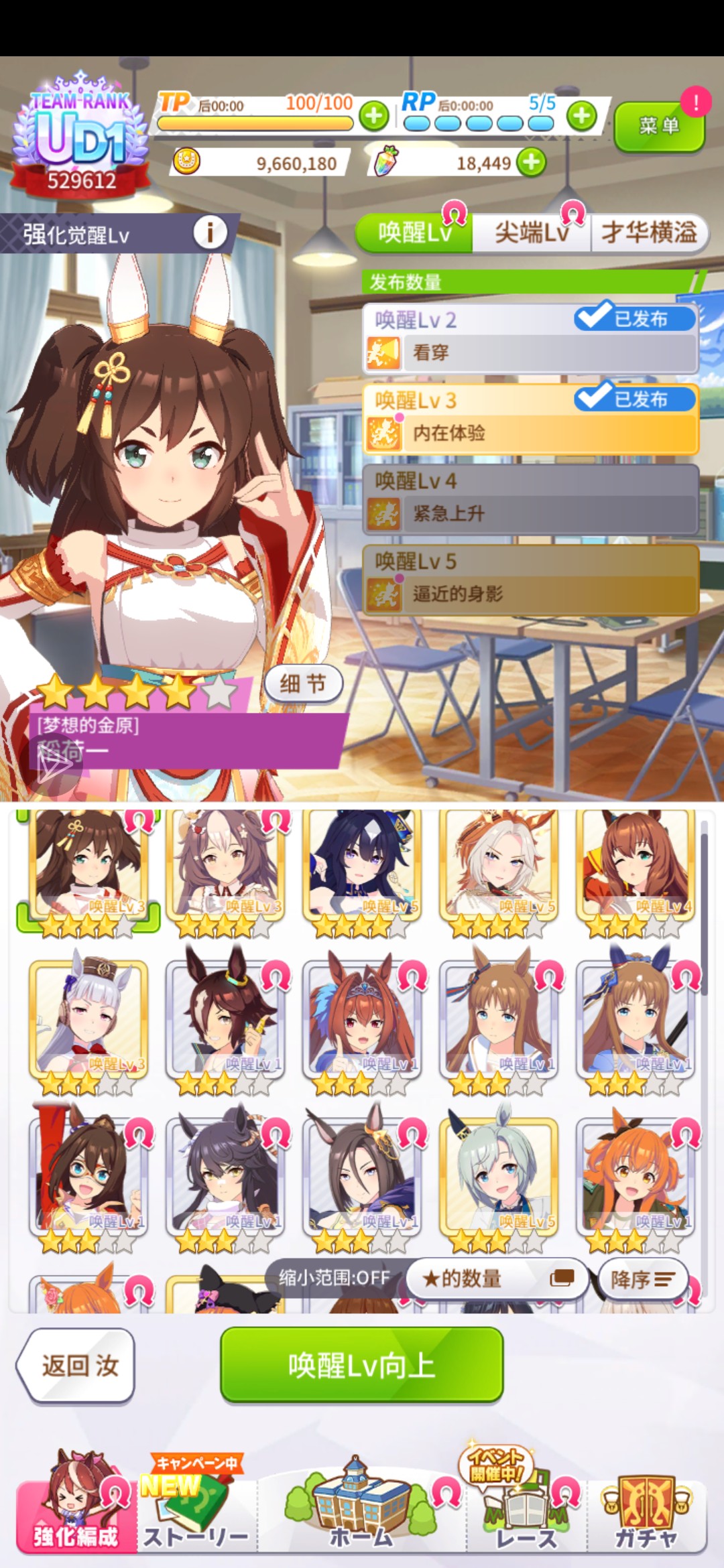Image resolution: width=724 pixels, height=1568 pixels.
Task: View 唤醒Lv 5 skill 逼近的身影
Action: tap(530, 580)
